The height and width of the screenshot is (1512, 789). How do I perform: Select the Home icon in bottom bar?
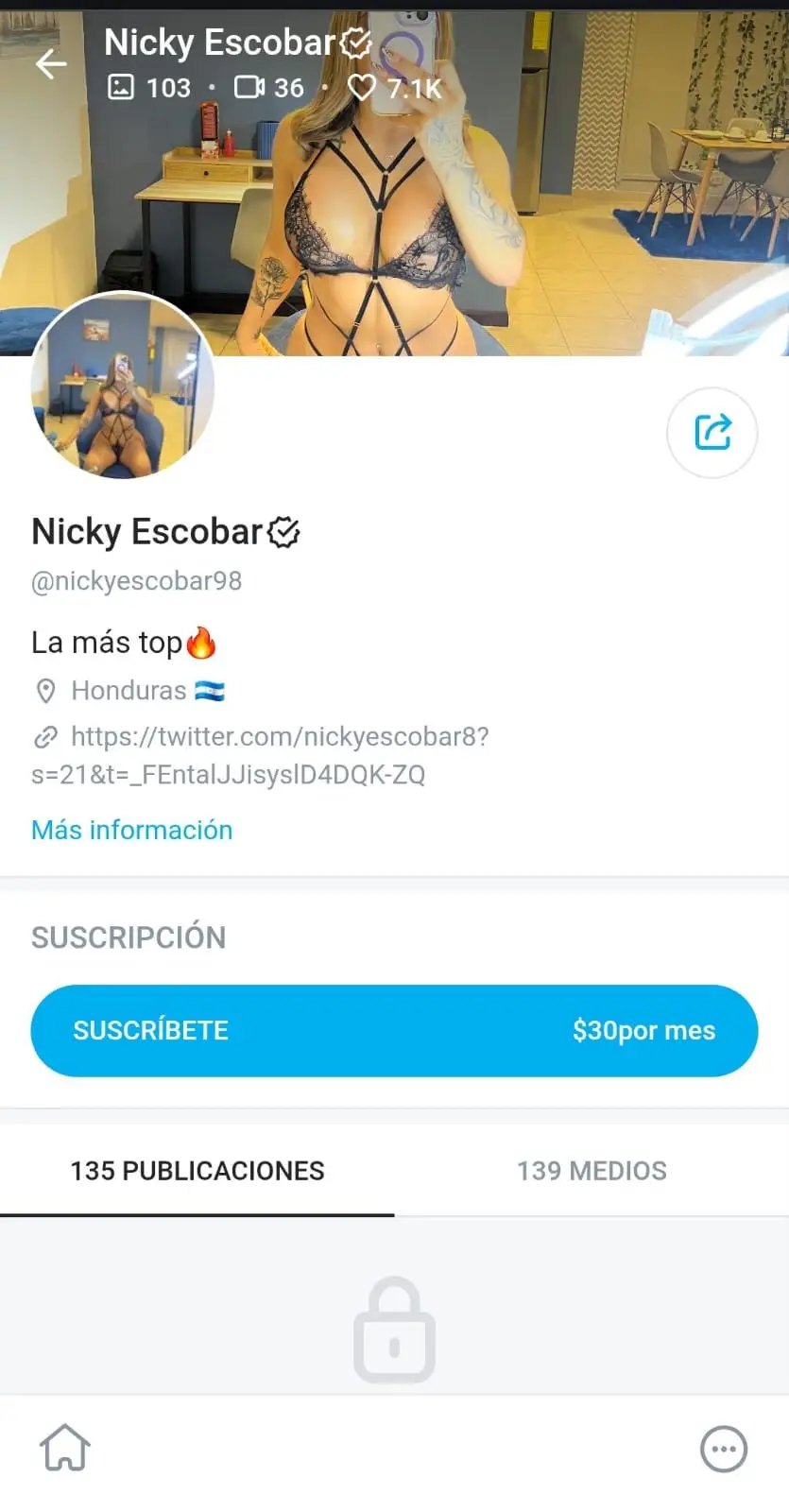coord(63,1448)
